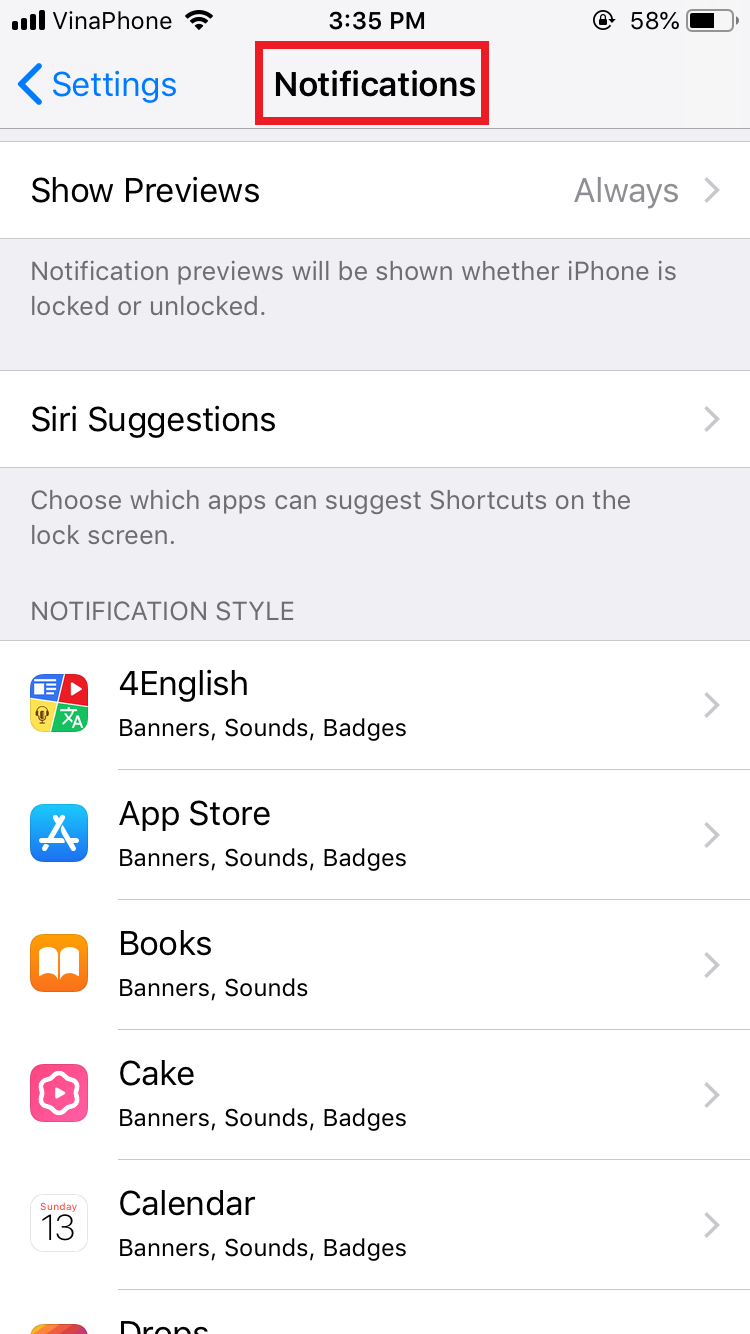Open Cake notification settings
750x1334 pixels.
click(x=375, y=1095)
